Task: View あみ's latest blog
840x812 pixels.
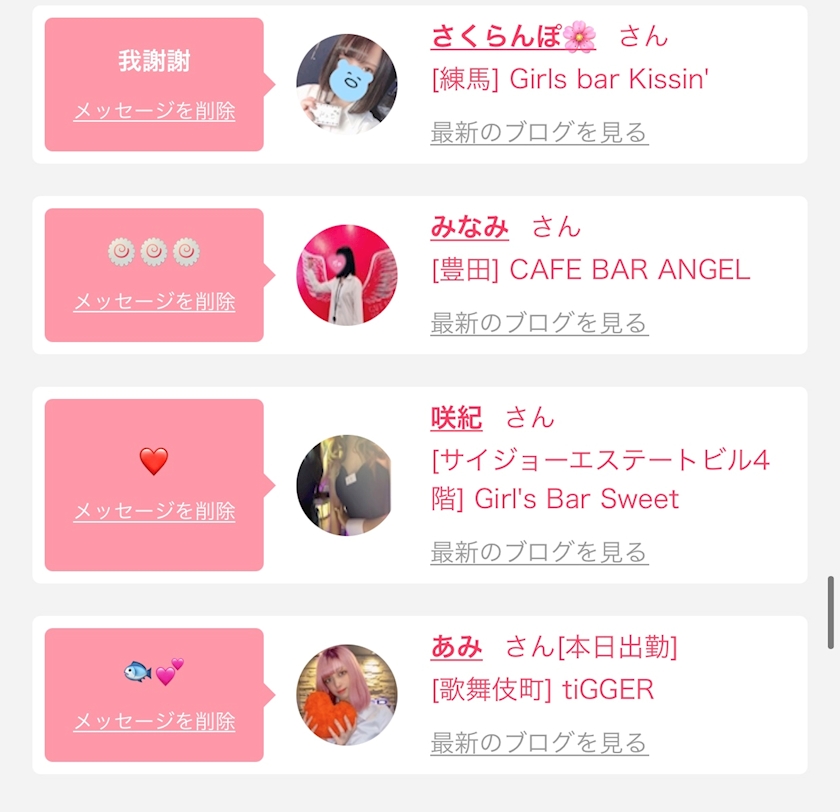Action: pyautogui.click(x=539, y=743)
